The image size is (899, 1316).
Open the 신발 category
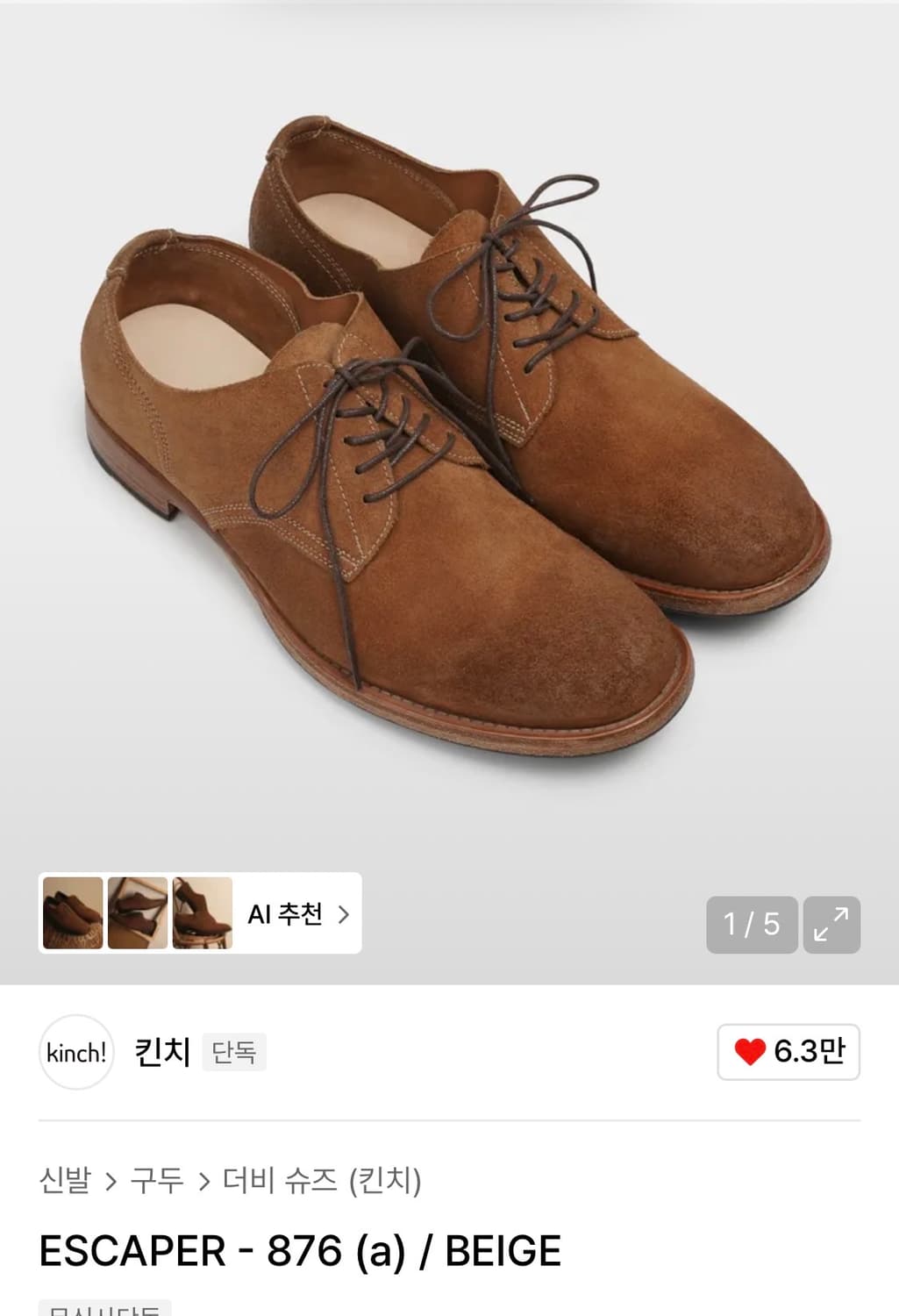point(63,1182)
